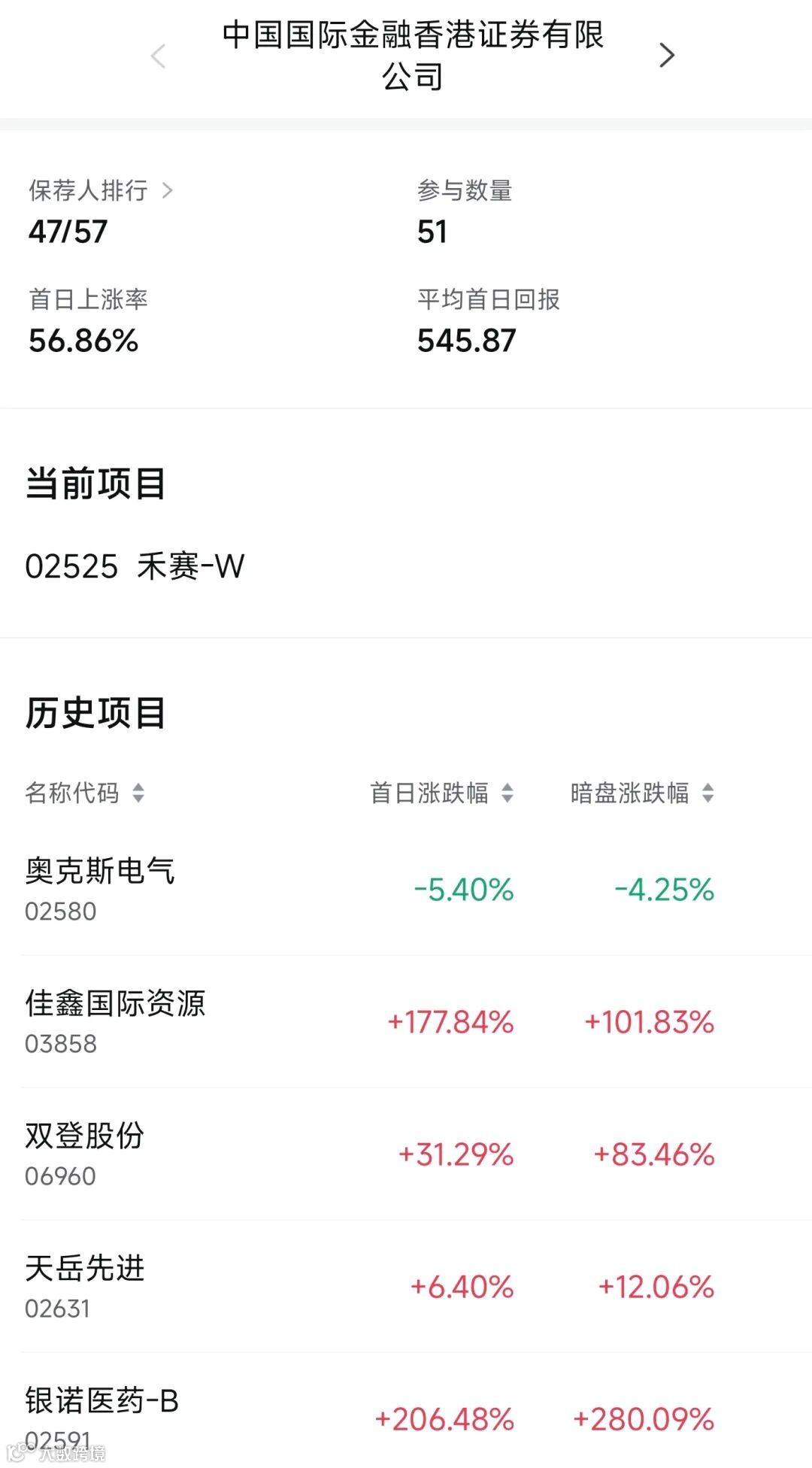
Task: Sort history by 暗盘涨跌幅
Action: tap(641, 793)
